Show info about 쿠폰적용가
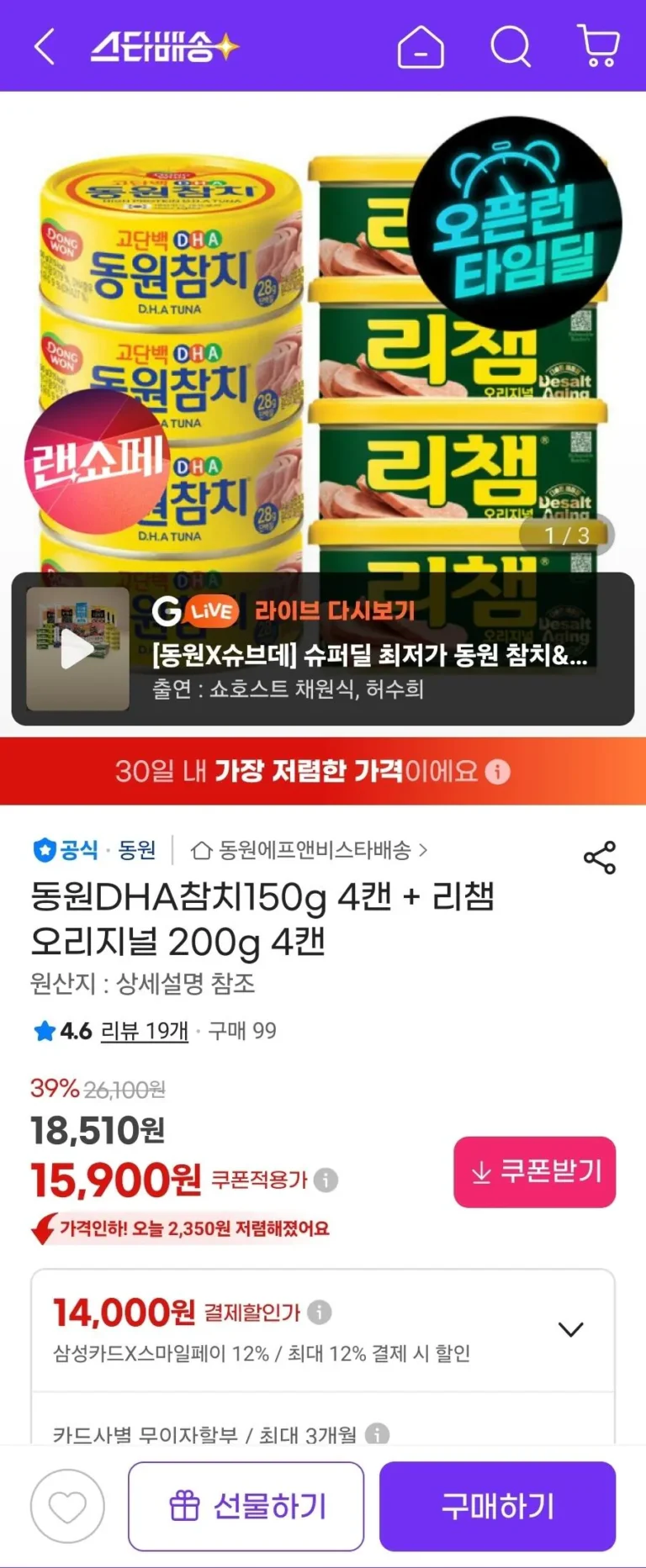Viewport: 646px width, 1568px height. point(326,1180)
